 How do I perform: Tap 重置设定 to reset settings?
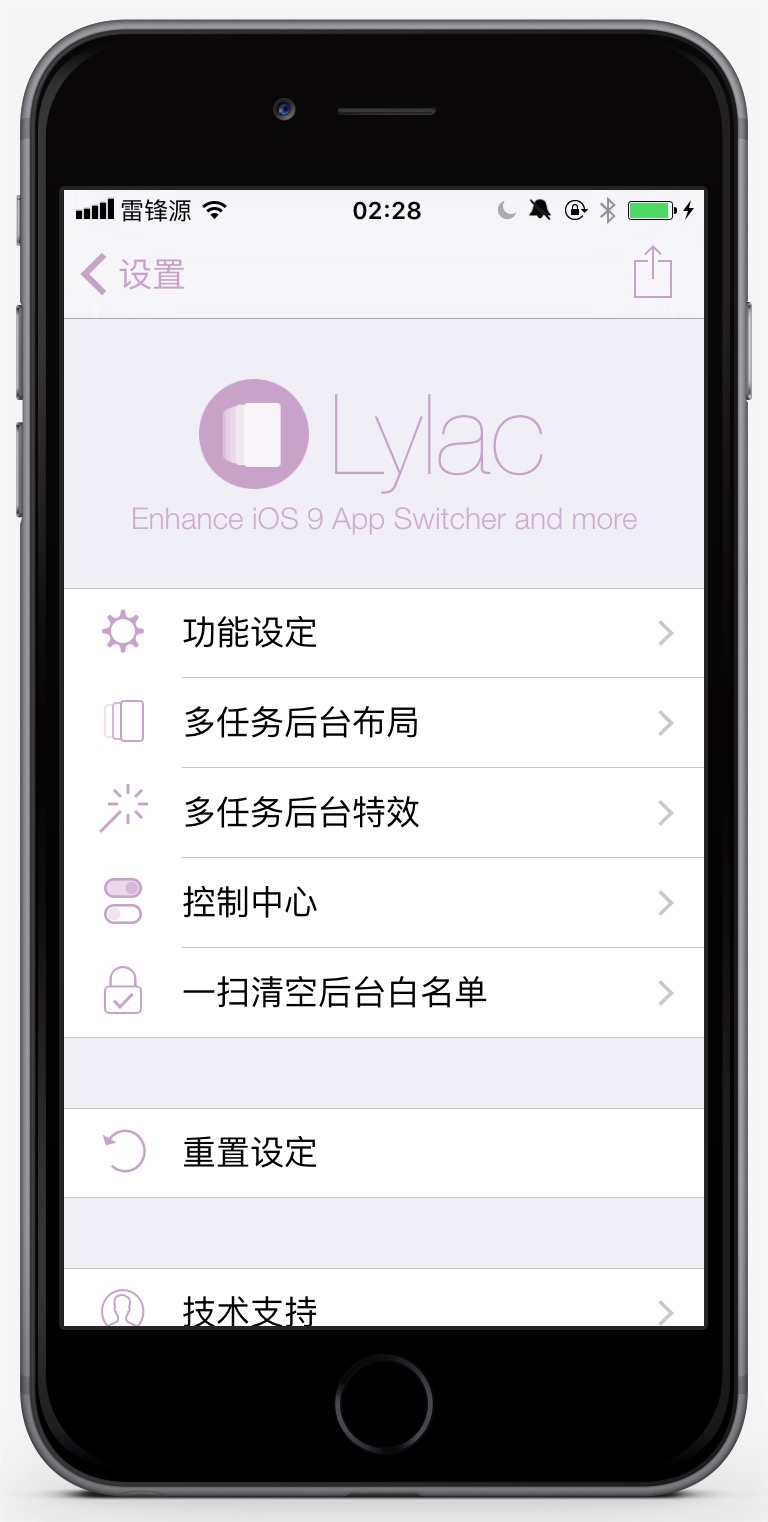384,1153
